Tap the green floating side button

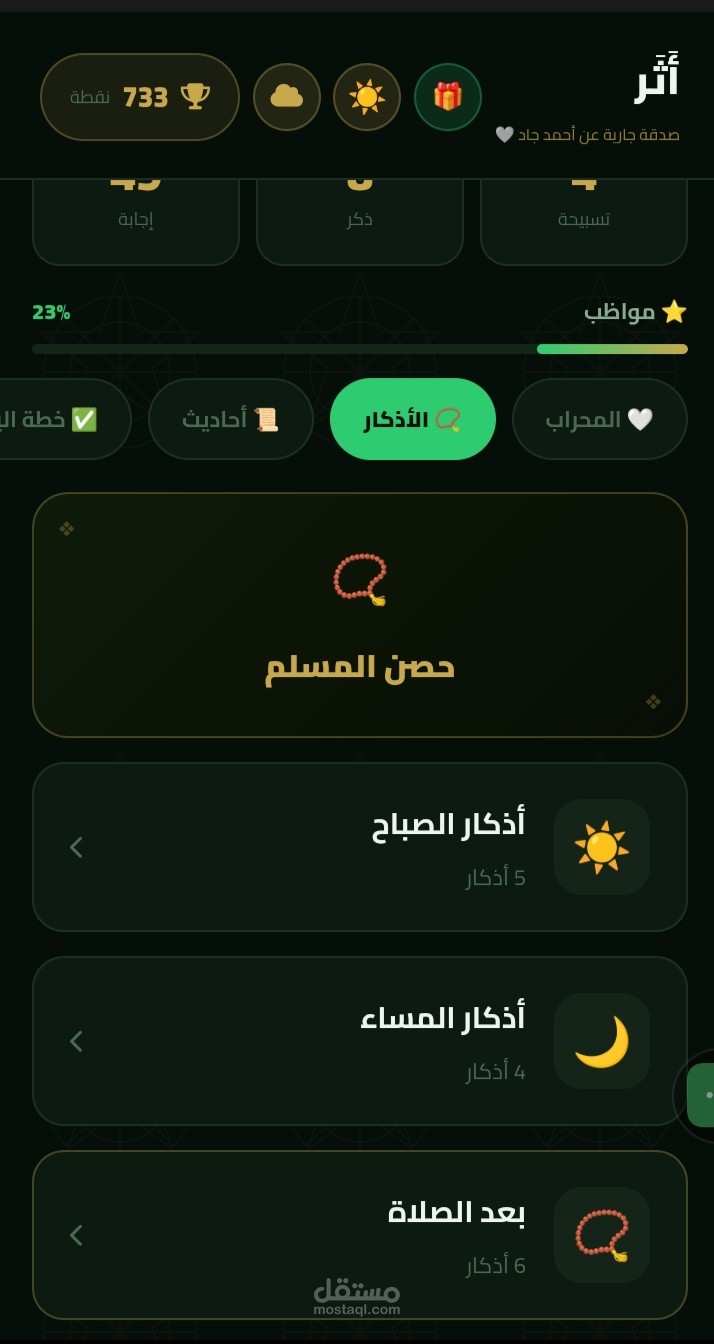(701, 1095)
